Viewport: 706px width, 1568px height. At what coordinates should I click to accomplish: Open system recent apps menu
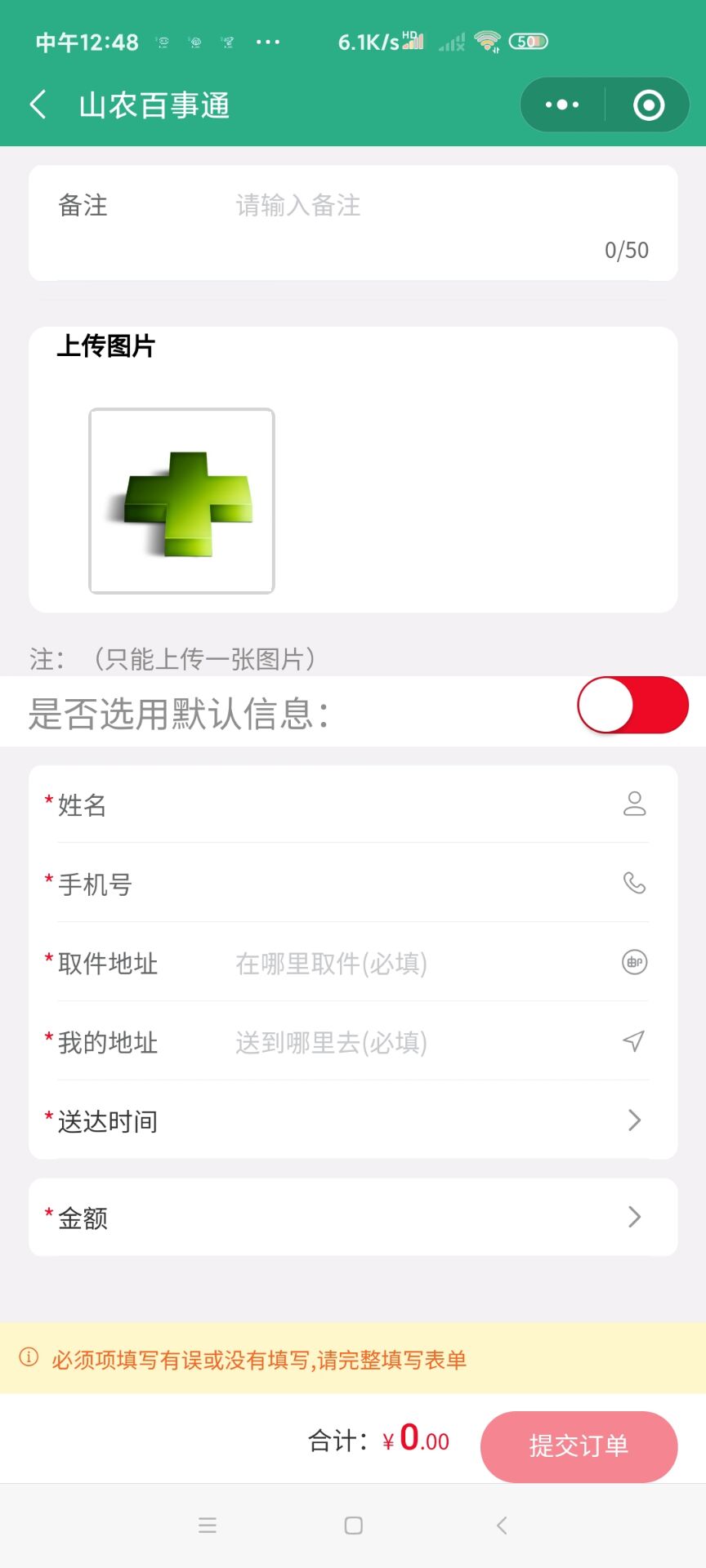pos(208,1526)
